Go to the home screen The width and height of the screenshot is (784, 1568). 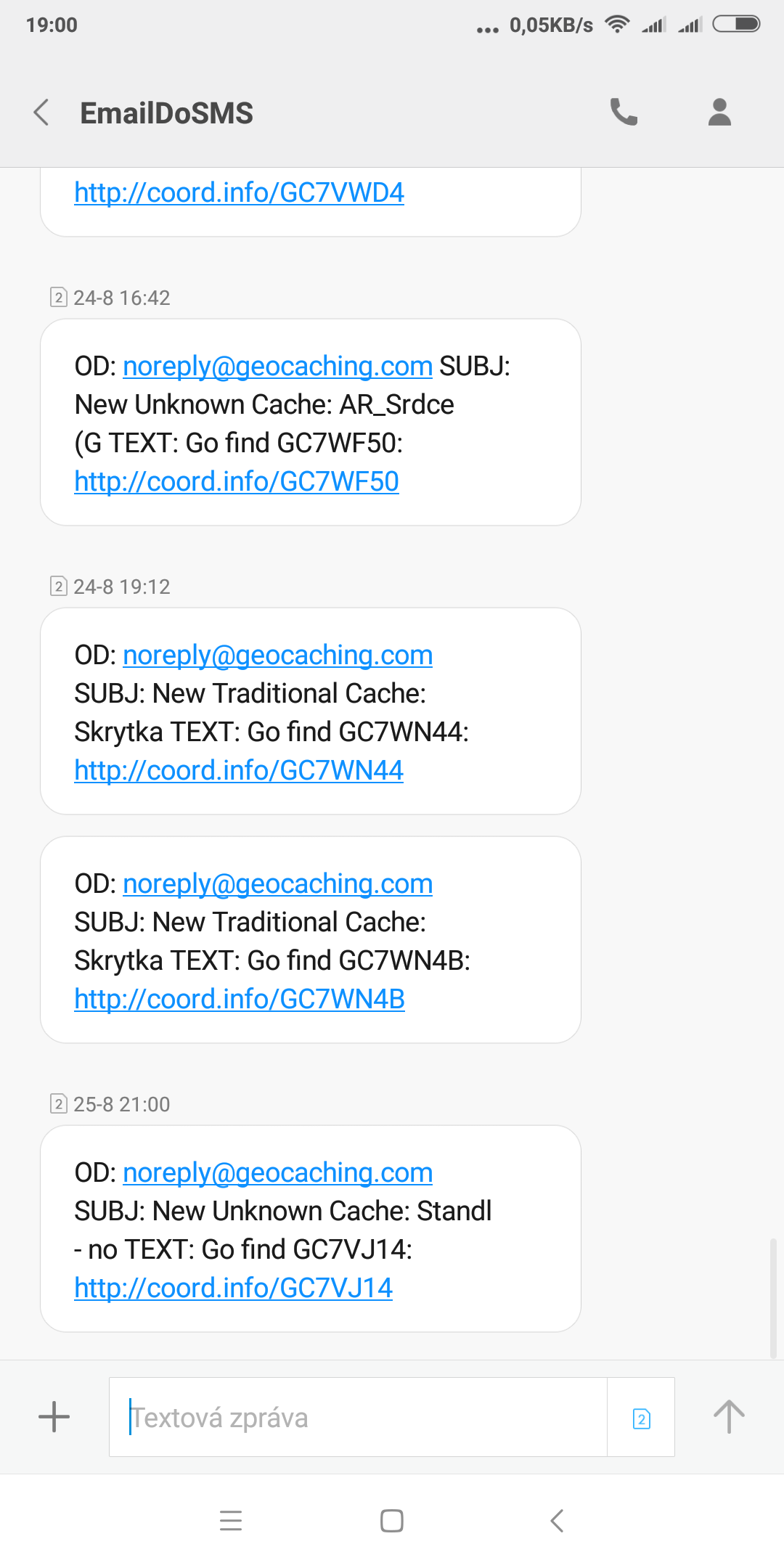392,1521
